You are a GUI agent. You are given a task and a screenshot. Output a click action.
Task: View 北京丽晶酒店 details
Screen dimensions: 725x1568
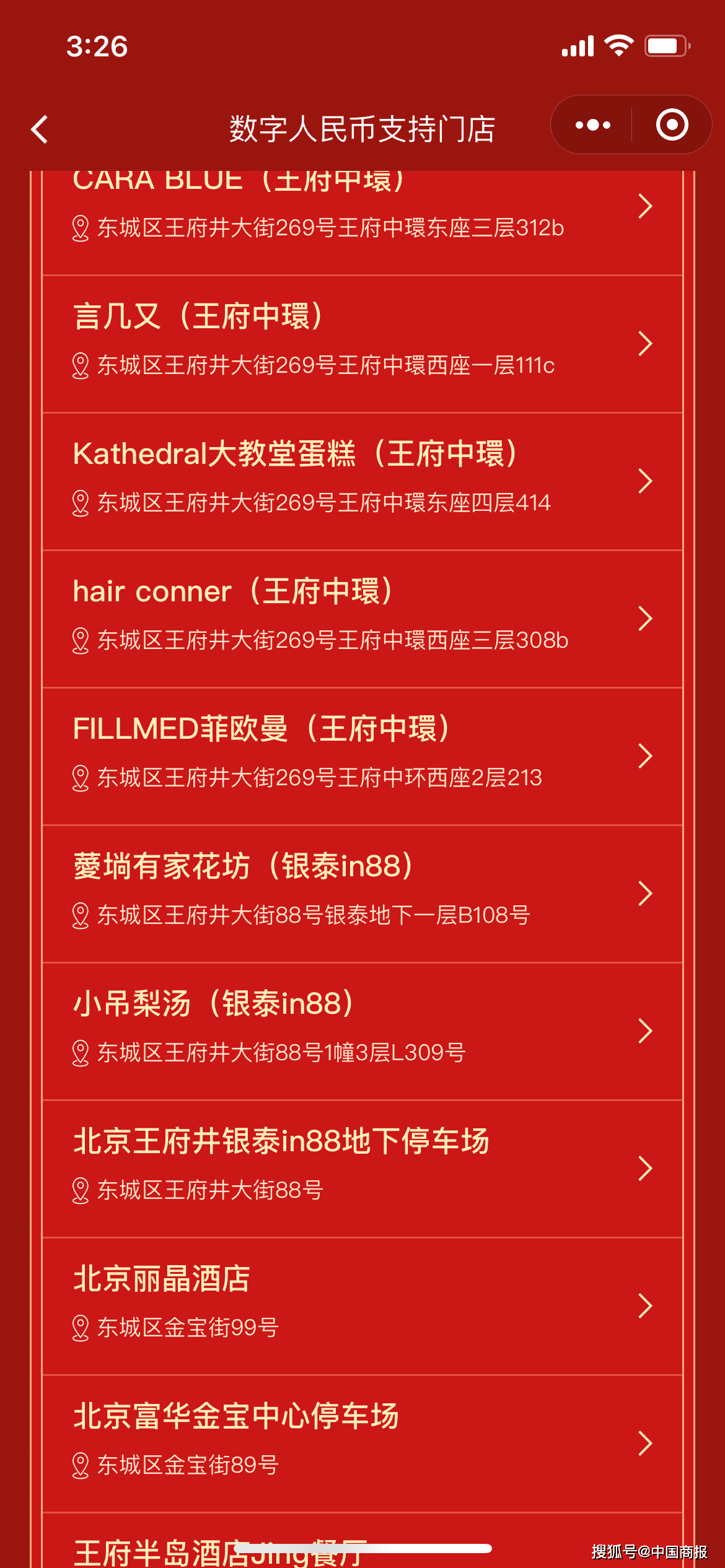tap(362, 1307)
